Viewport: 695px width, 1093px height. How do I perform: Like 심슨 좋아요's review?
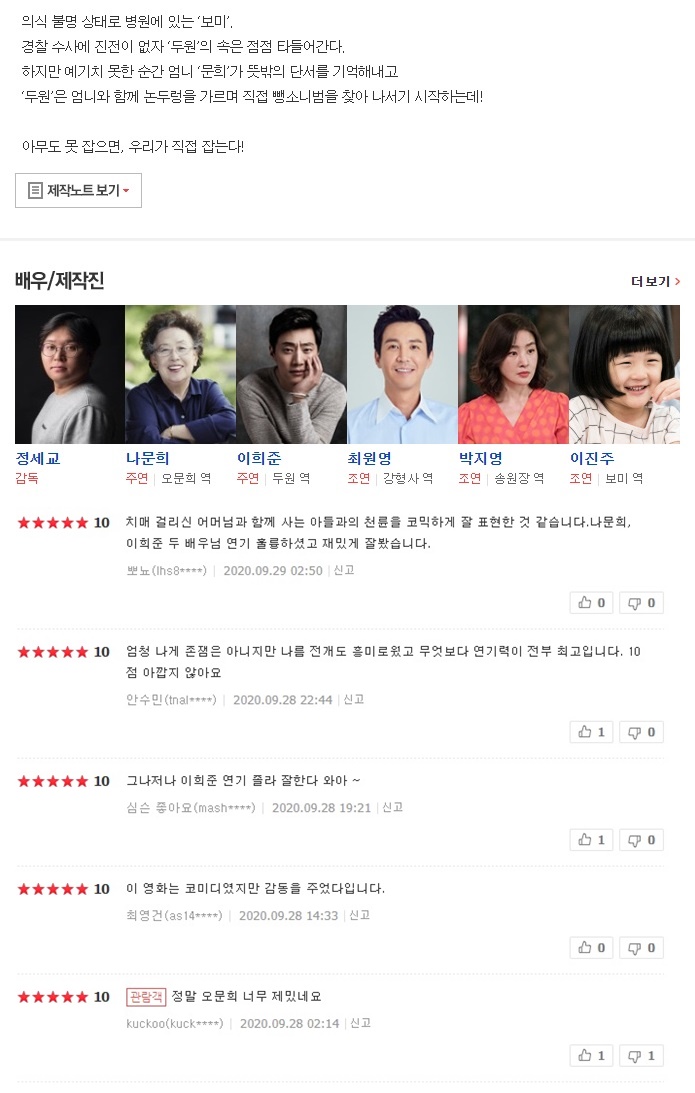coord(590,840)
